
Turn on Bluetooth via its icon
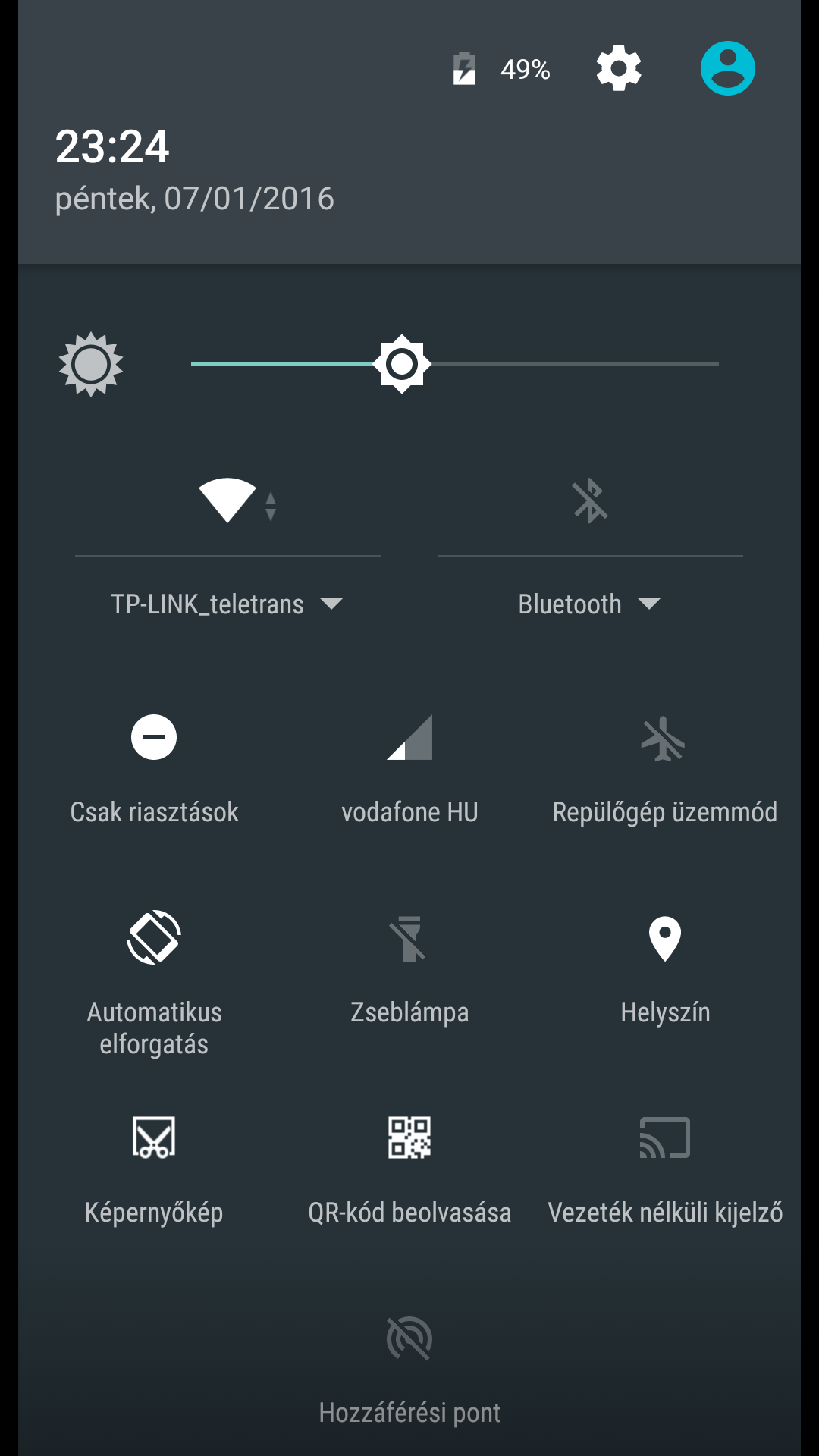tap(590, 500)
